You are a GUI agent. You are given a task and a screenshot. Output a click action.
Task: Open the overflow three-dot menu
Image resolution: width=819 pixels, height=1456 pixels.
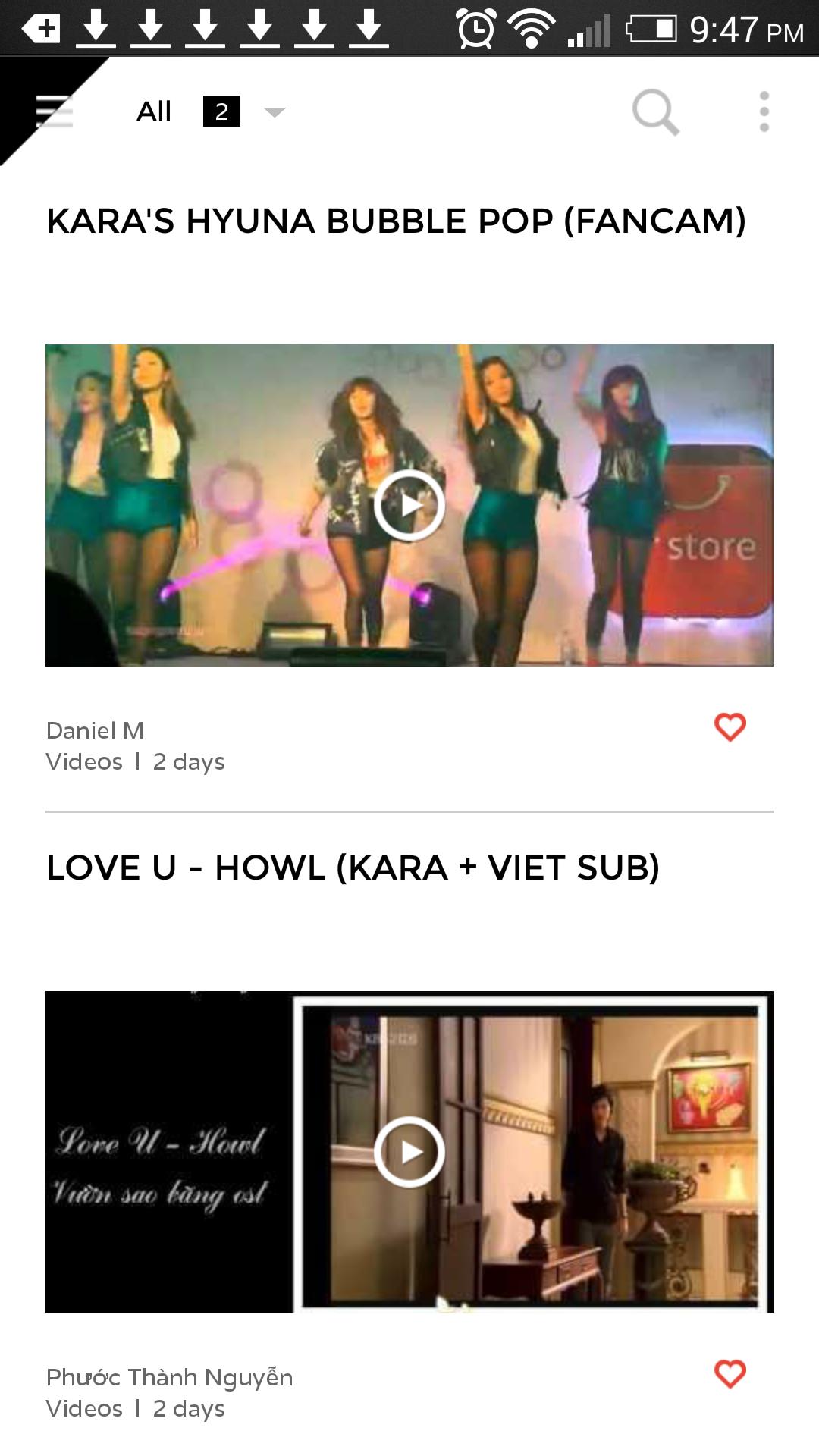pos(762,111)
